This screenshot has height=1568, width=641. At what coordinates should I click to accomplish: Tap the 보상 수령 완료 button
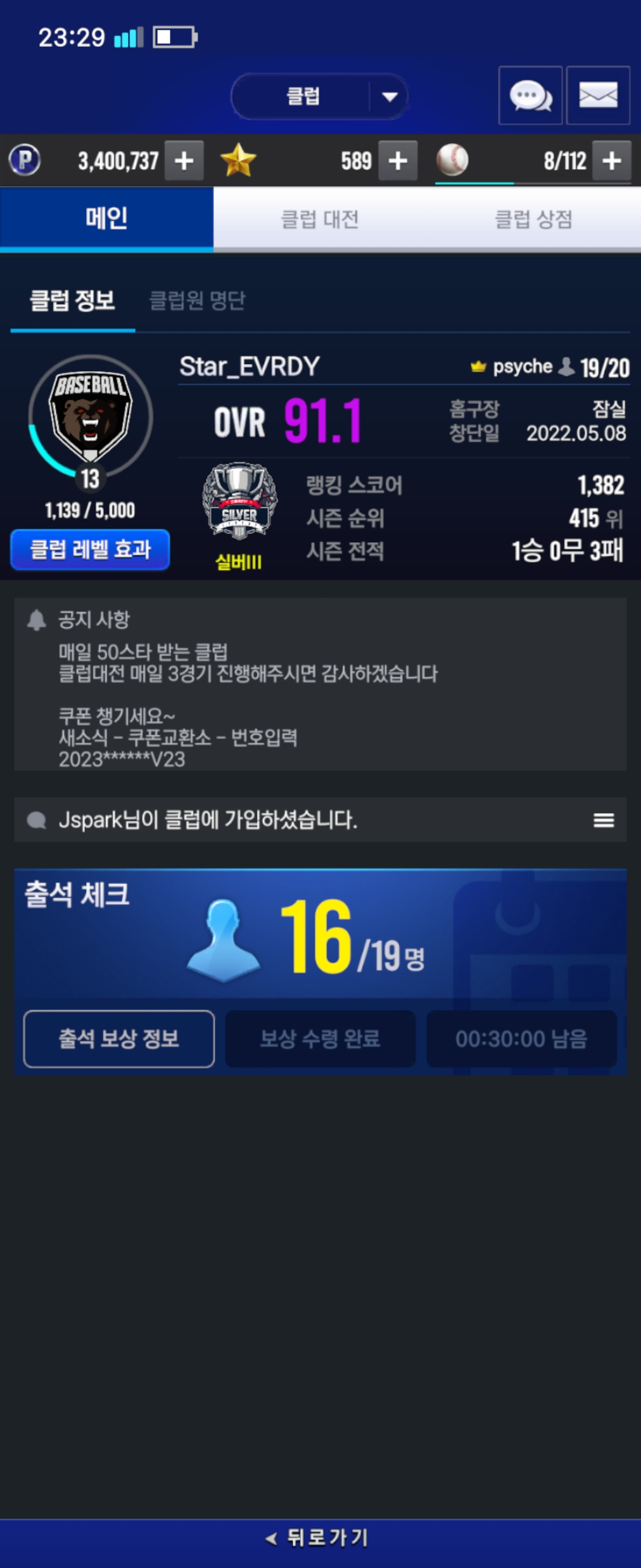[320, 1038]
